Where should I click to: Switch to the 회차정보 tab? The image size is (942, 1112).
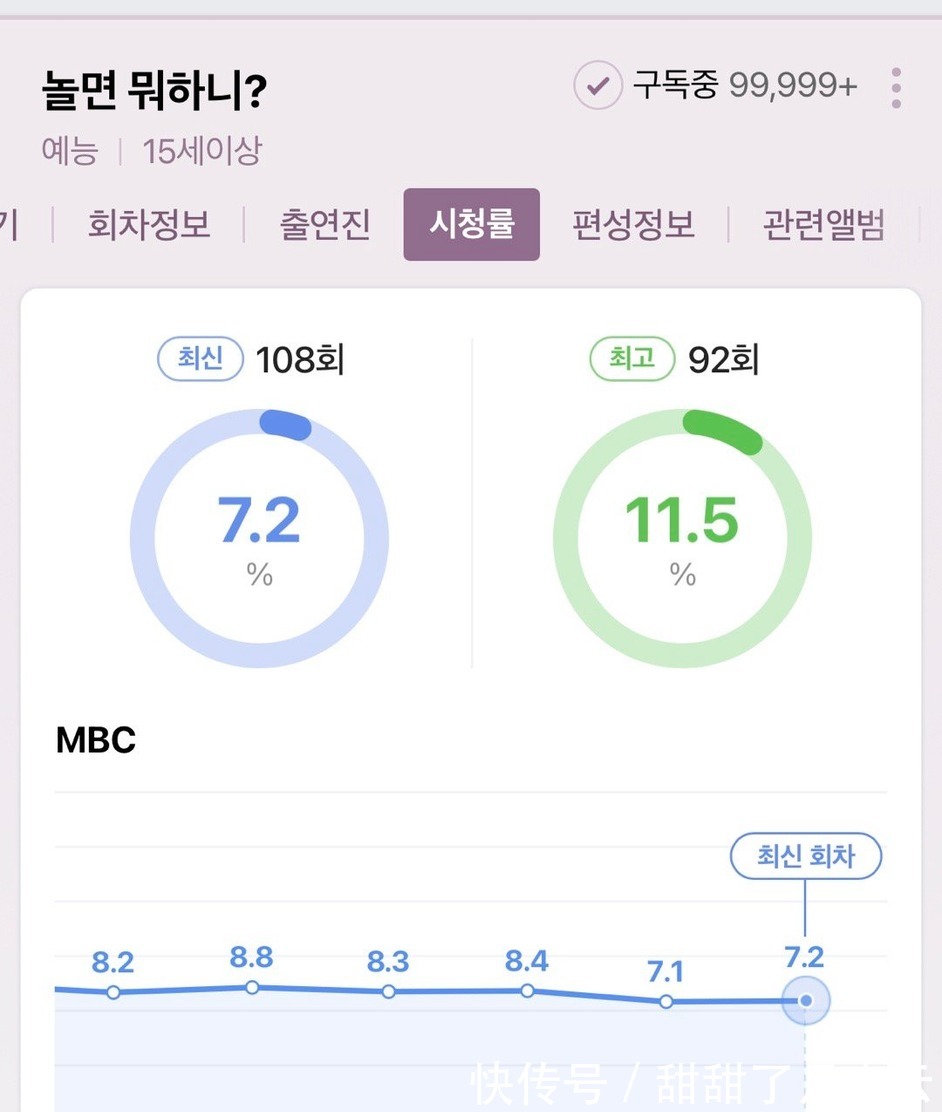148,225
